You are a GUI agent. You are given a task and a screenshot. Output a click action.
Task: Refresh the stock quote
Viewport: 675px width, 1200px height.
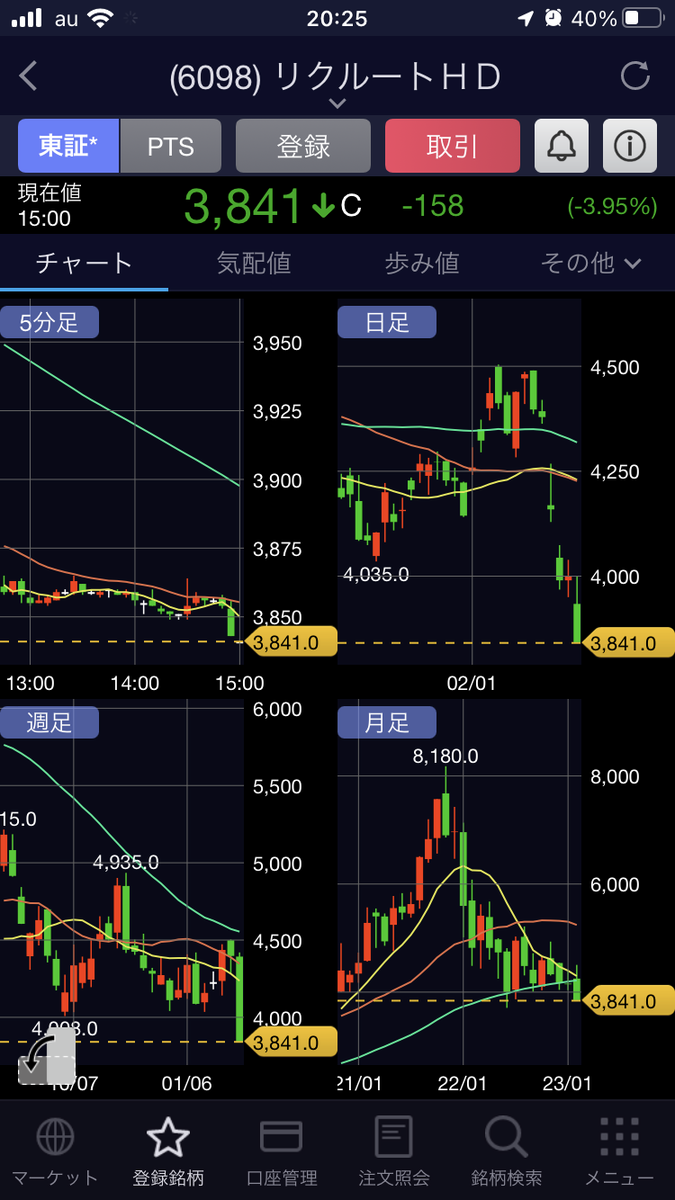(635, 76)
